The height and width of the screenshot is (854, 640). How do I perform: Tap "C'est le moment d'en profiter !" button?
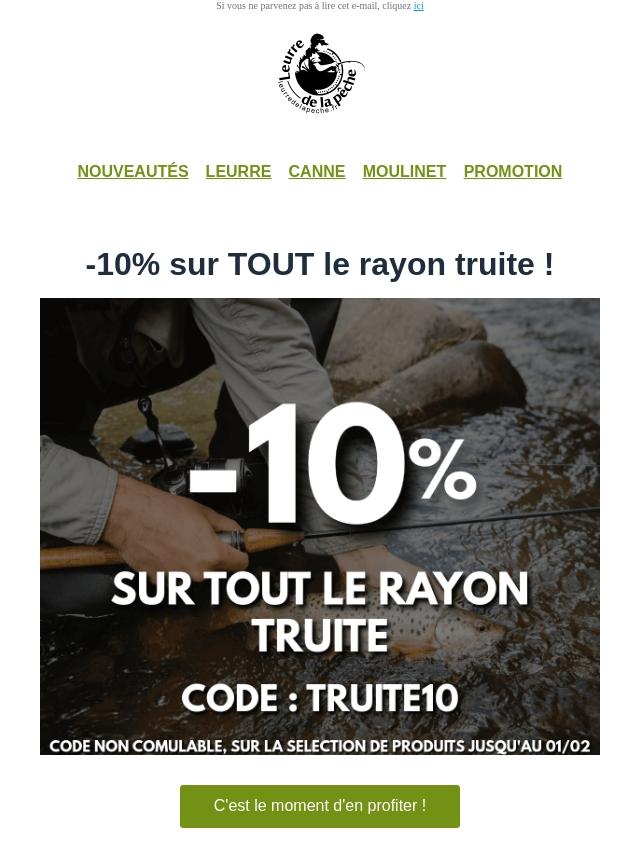[x=320, y=806]
